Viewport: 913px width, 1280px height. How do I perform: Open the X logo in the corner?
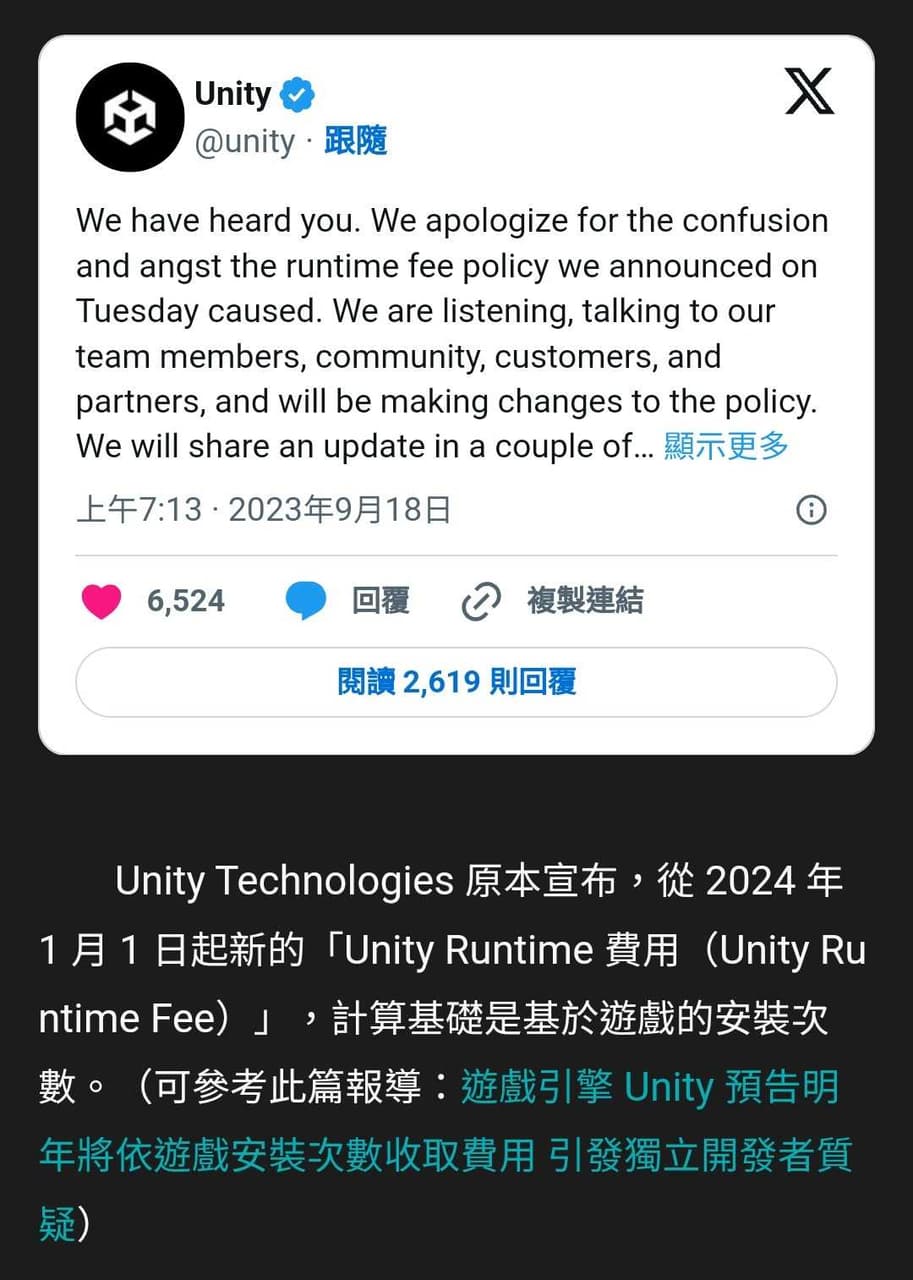809,91
